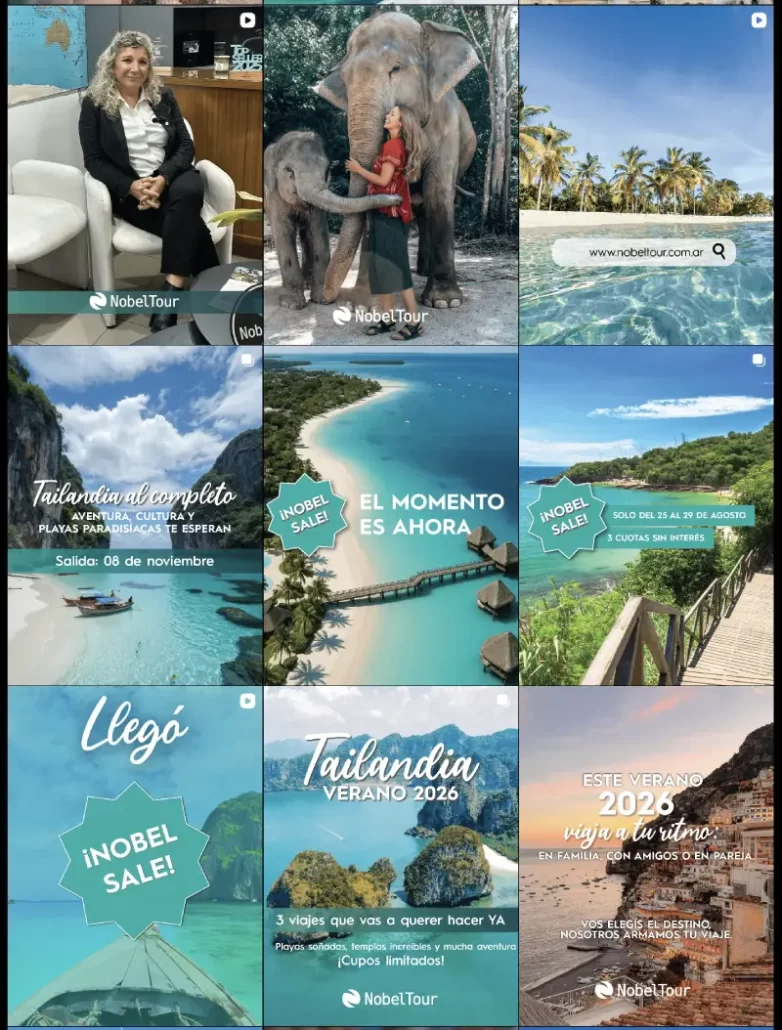Open the interview video with the seated woman
Image resolution: width=782 pixels, height=1030 pixels.
coord(135,170)
